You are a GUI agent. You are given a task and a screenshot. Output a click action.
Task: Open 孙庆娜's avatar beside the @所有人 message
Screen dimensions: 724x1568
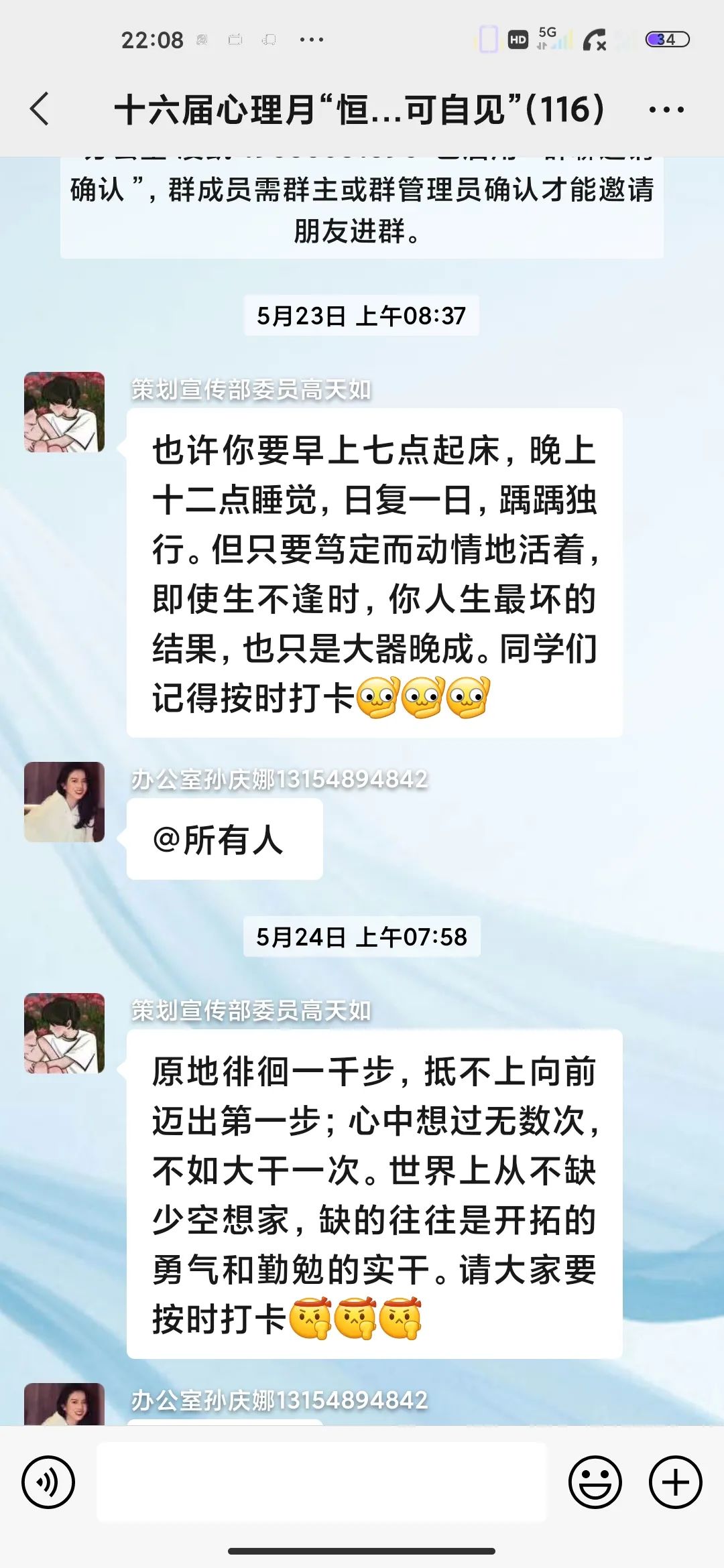(64, 802)
